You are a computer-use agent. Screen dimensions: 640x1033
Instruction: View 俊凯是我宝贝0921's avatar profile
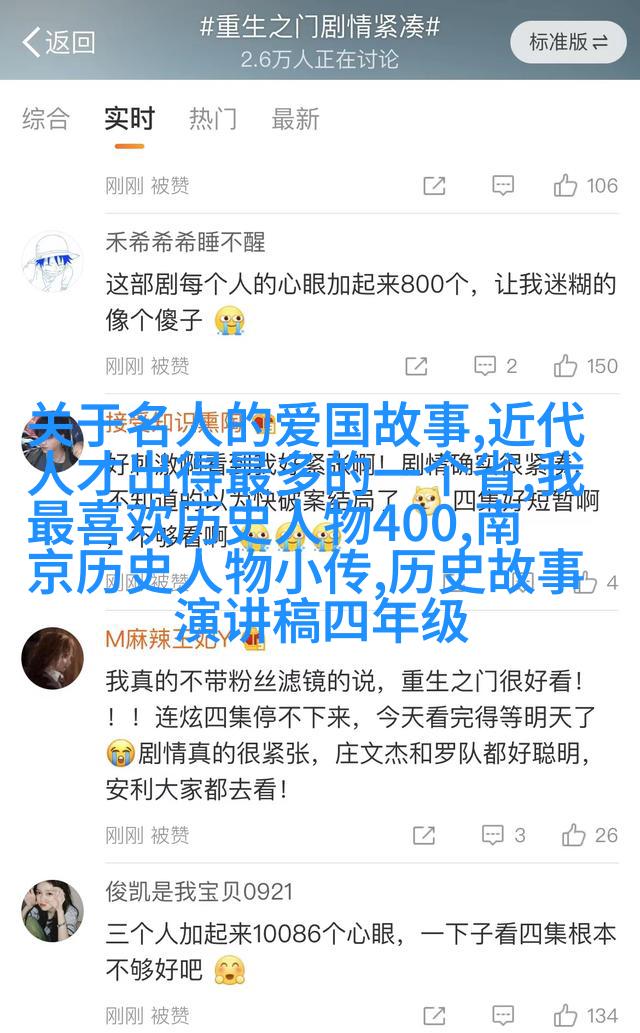point(52,911)
